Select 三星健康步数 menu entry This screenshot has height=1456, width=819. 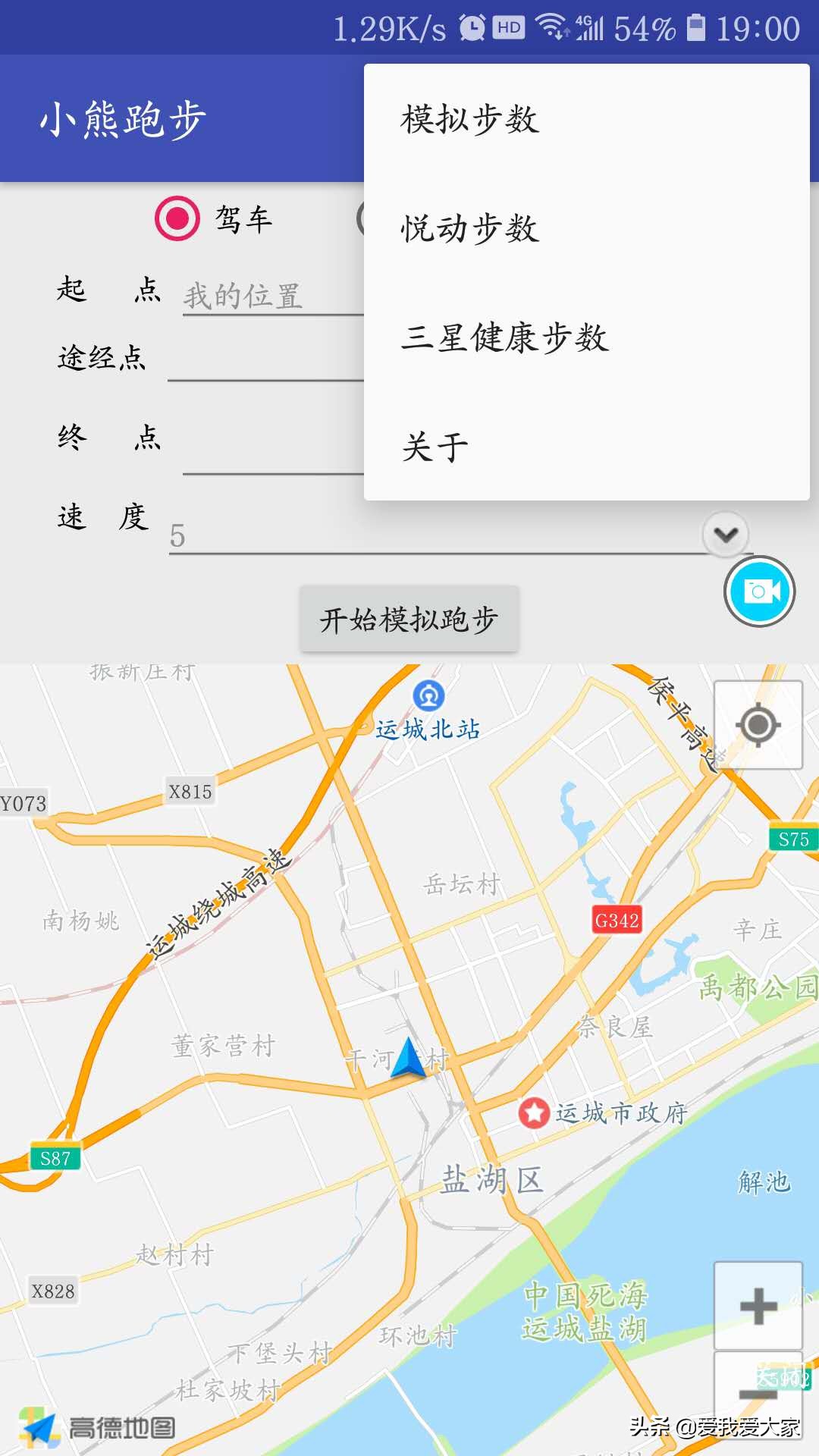pyautogui.click(x=507, y=340)
